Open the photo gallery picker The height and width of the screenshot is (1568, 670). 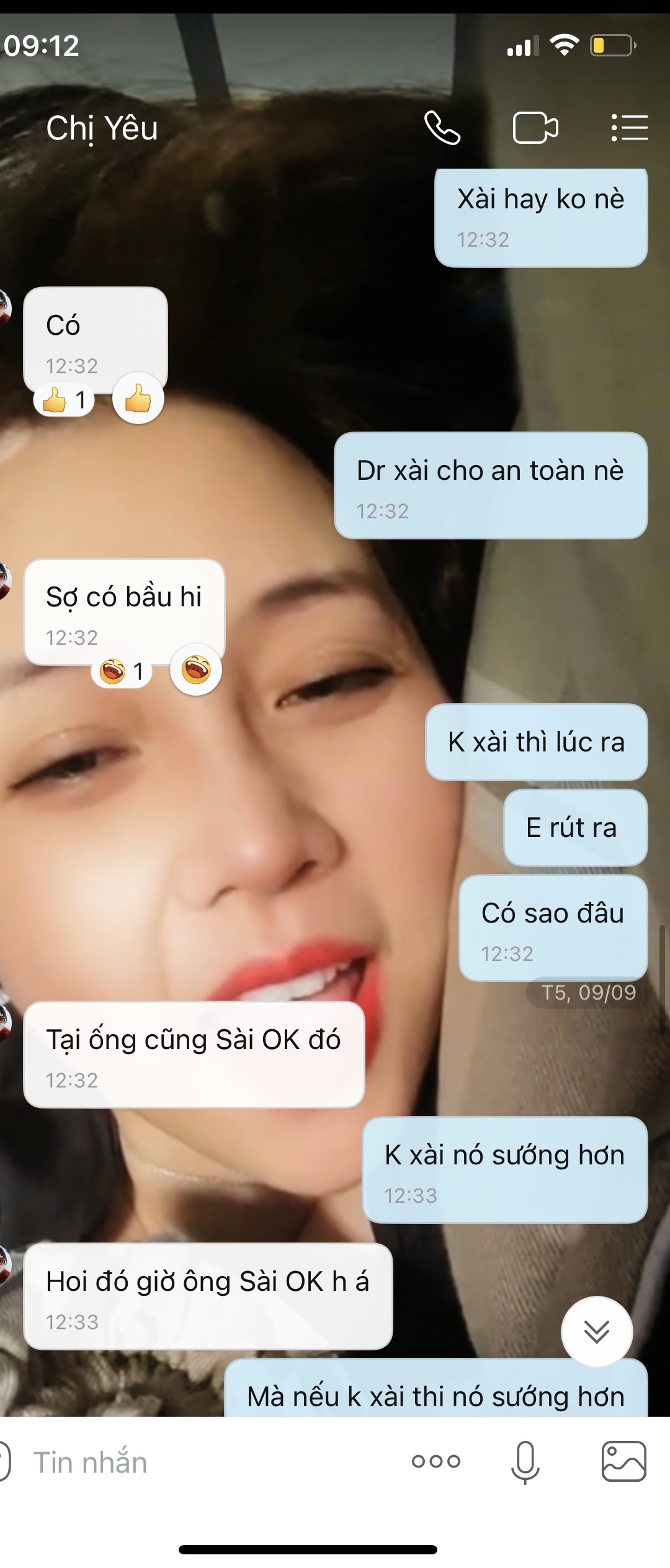click(623, 1461)
